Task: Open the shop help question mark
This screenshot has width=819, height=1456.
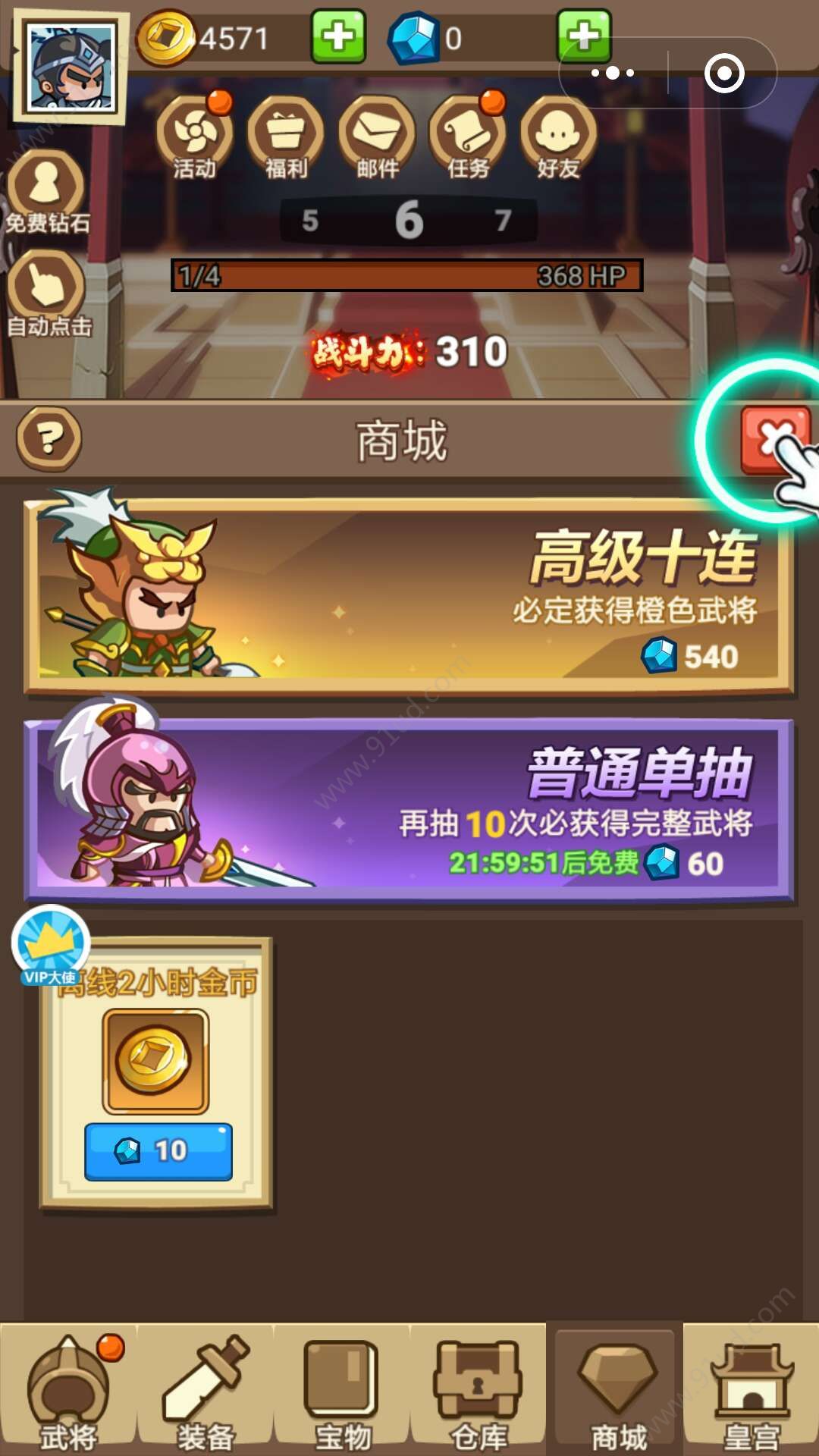Action: pyautogui.click(x=49, y=439)
